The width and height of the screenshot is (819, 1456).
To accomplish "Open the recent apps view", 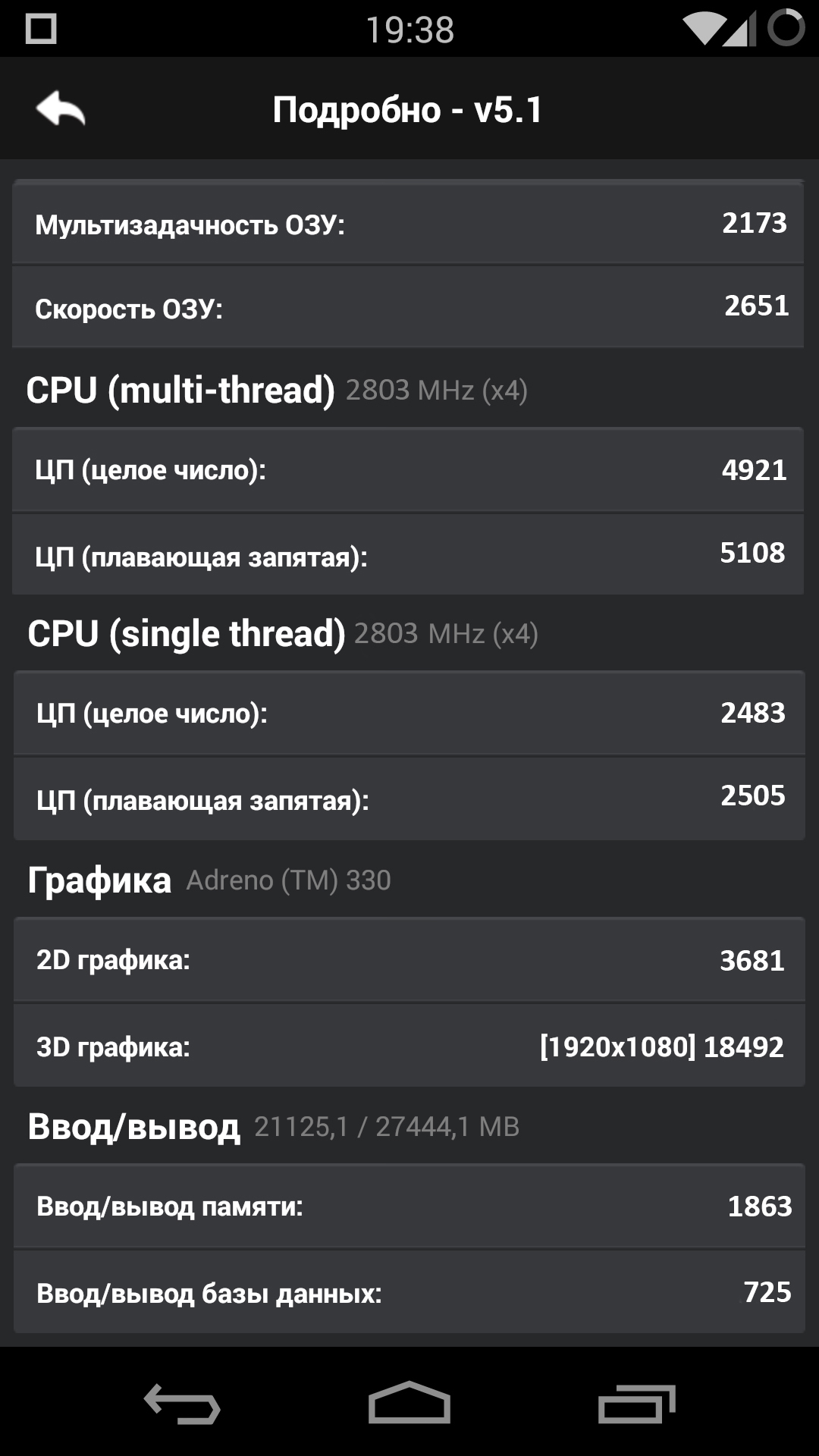I will (635, 1403).
